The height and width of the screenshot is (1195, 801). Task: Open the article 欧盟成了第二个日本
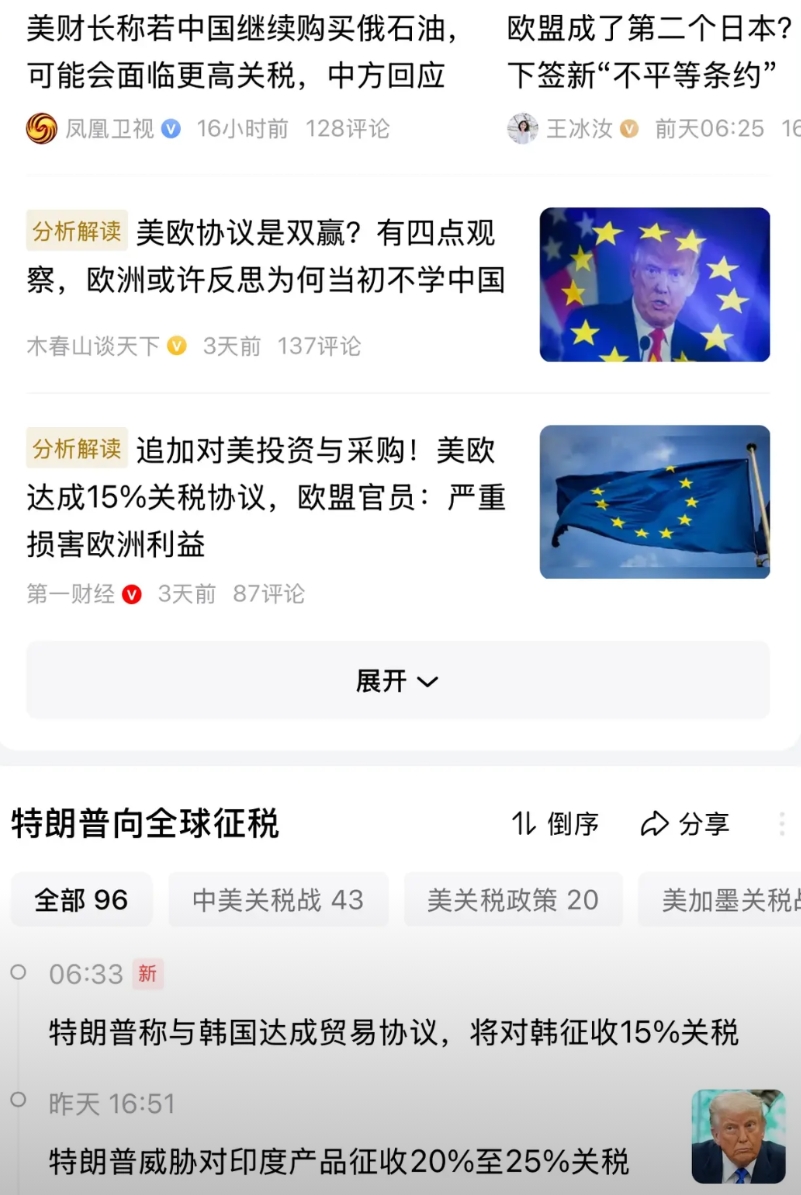point(650,52)
